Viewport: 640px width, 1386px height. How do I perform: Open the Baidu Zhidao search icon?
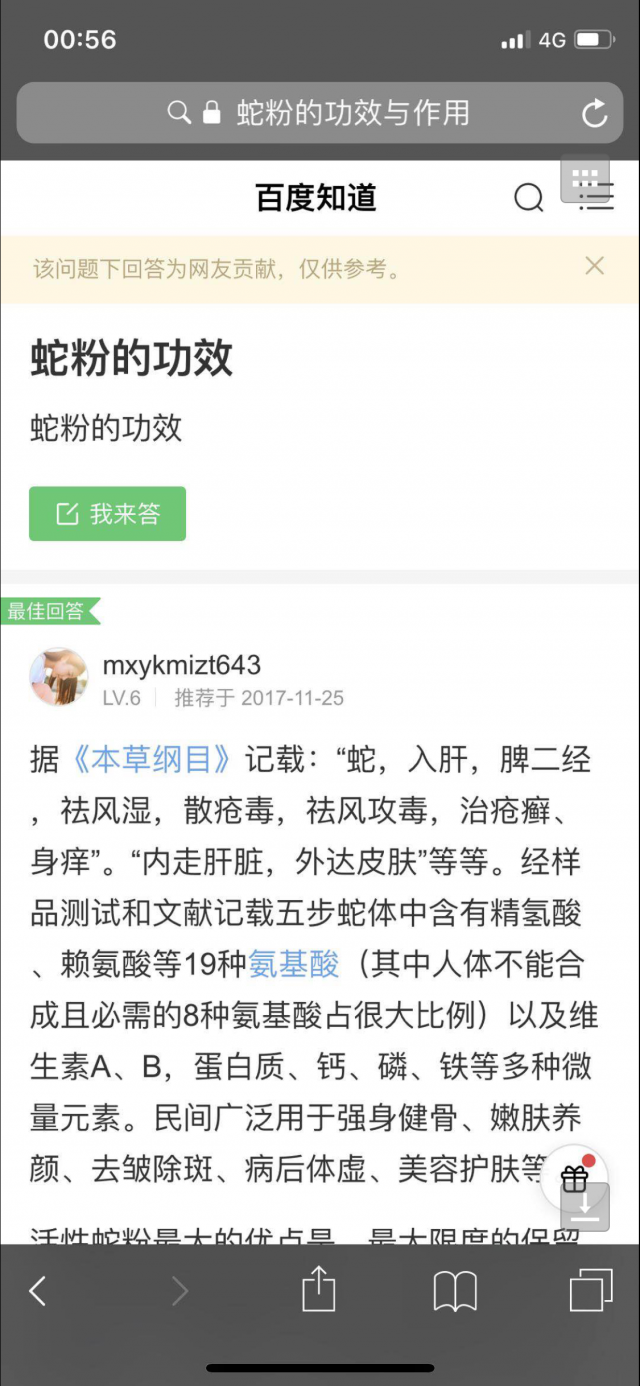pyautogui.click(x=528, y=198)
